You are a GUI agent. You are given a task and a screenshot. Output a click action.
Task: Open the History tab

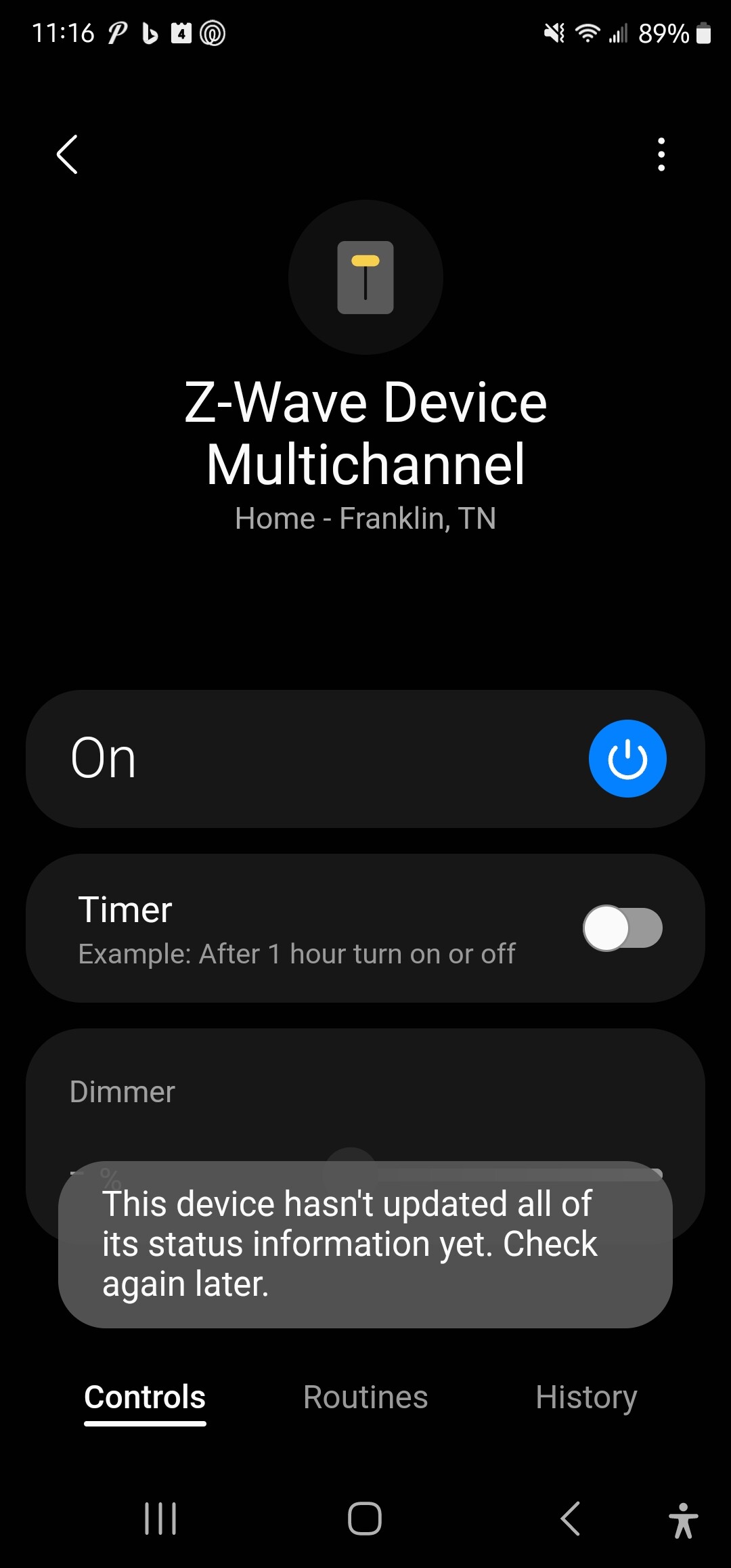click(586, 1397)
